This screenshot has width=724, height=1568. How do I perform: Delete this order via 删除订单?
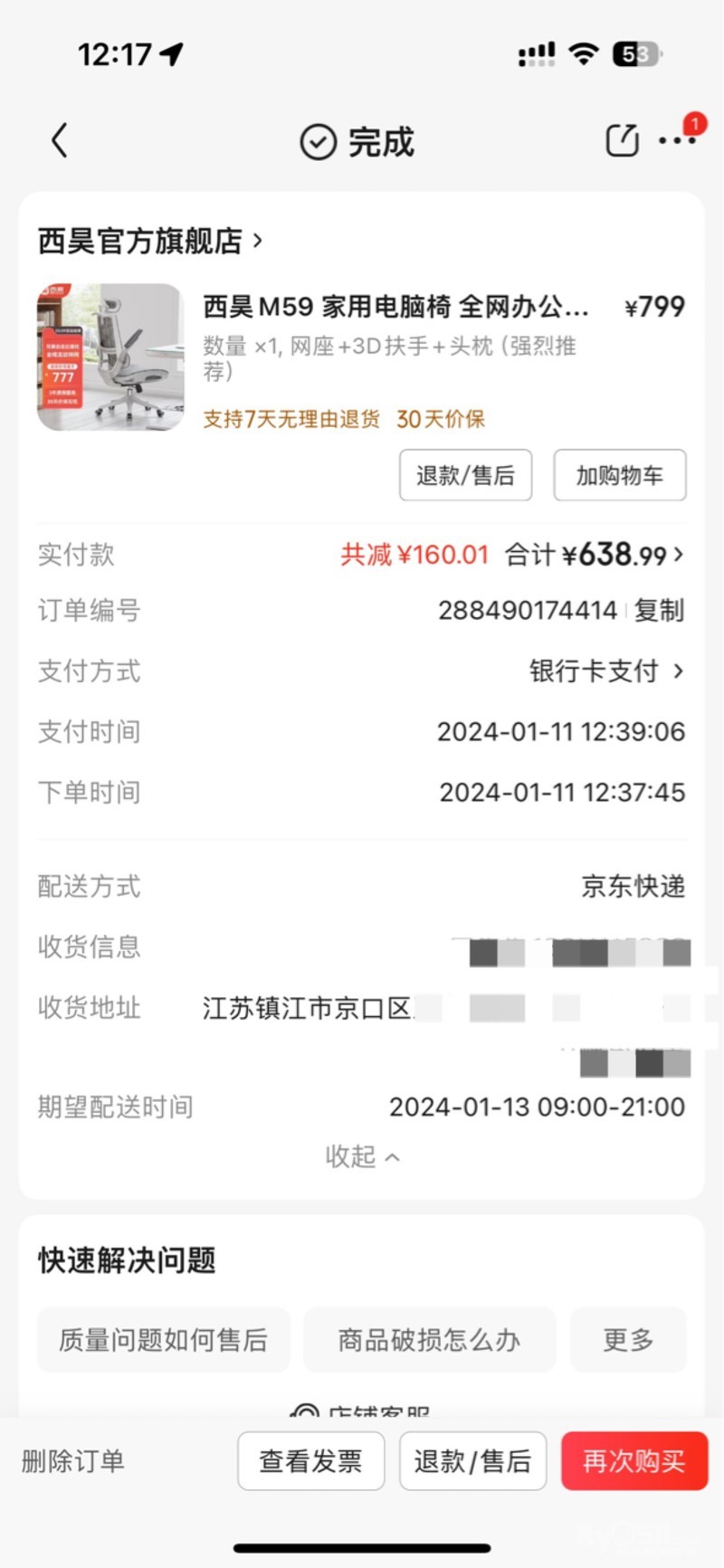[x=72, y=1461]
